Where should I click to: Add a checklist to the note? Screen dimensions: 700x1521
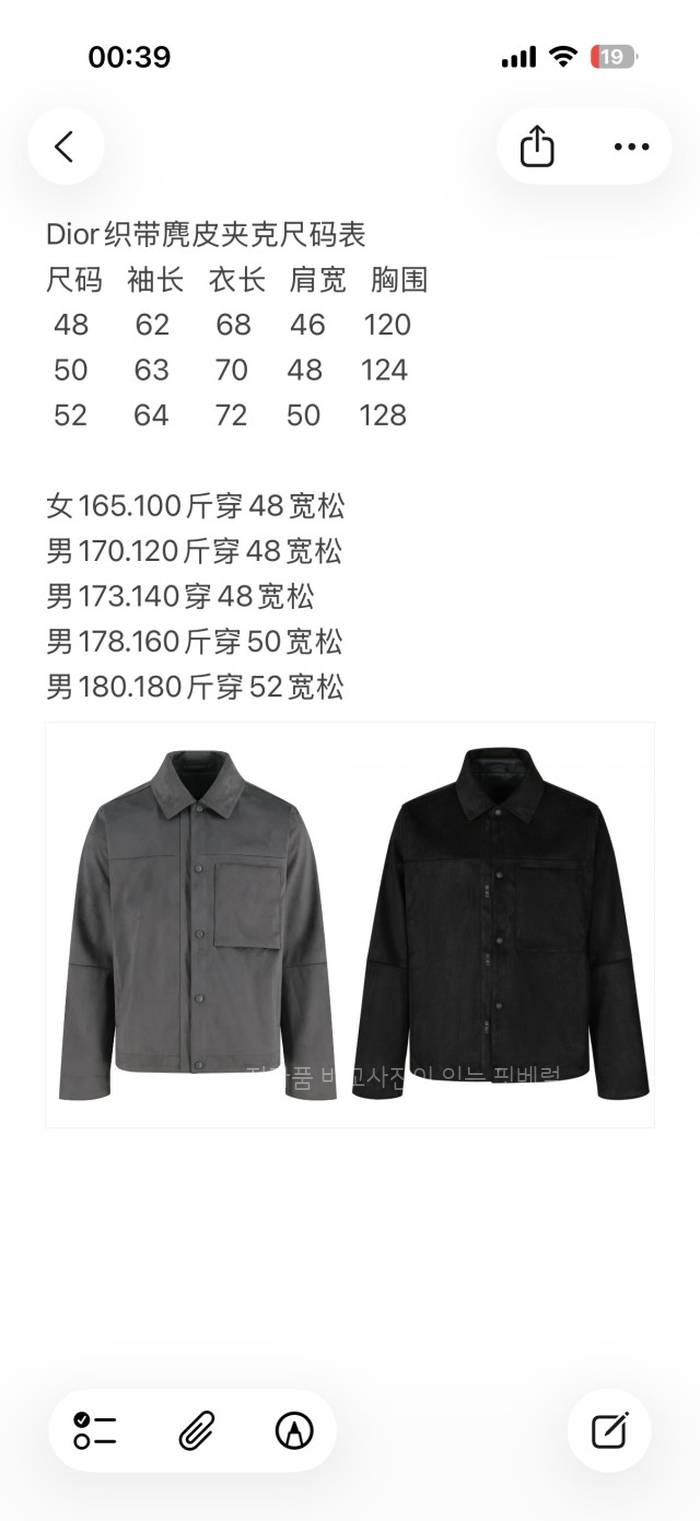[95, 1431]
